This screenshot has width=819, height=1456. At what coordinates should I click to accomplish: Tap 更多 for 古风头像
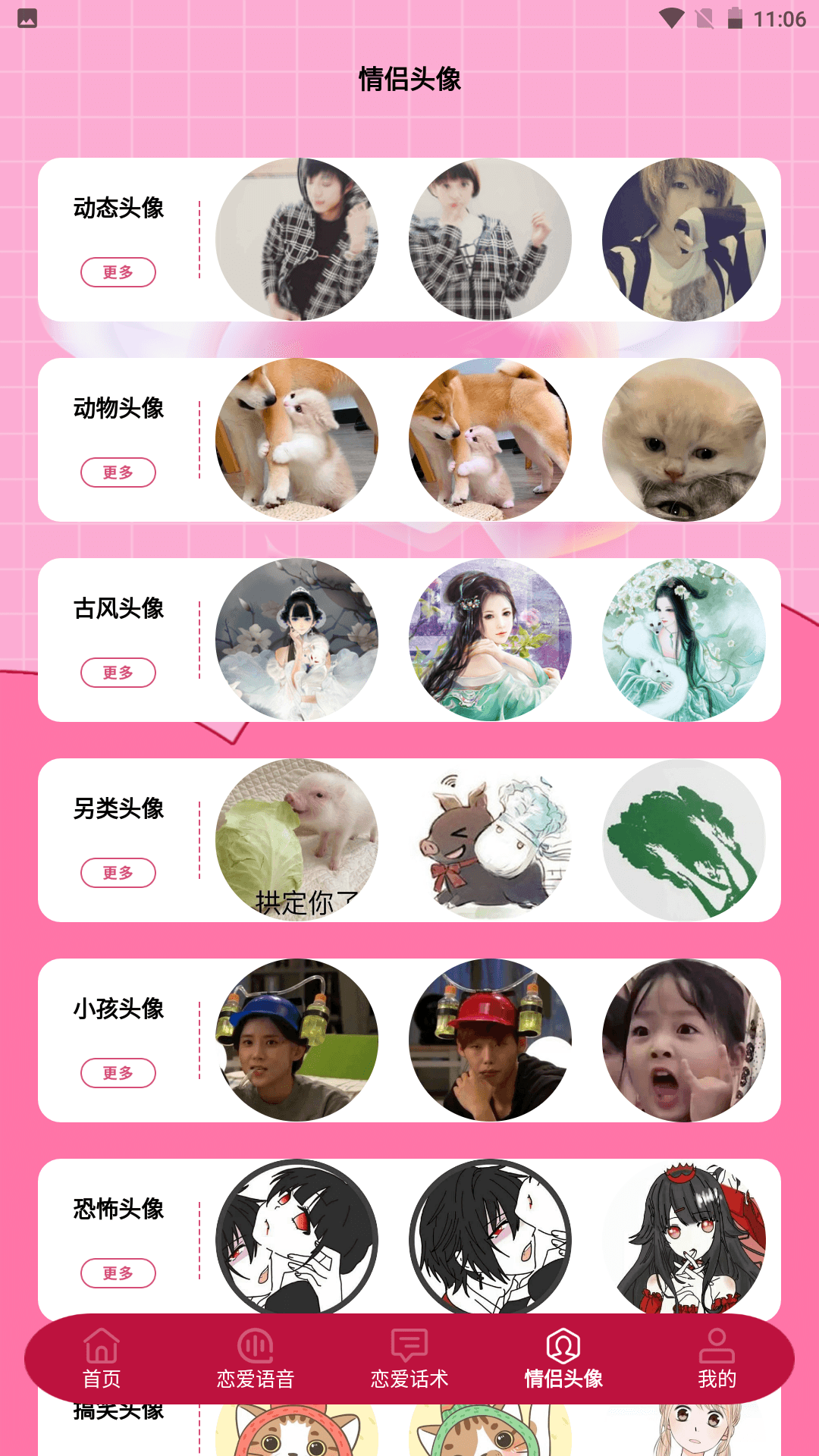118,673
